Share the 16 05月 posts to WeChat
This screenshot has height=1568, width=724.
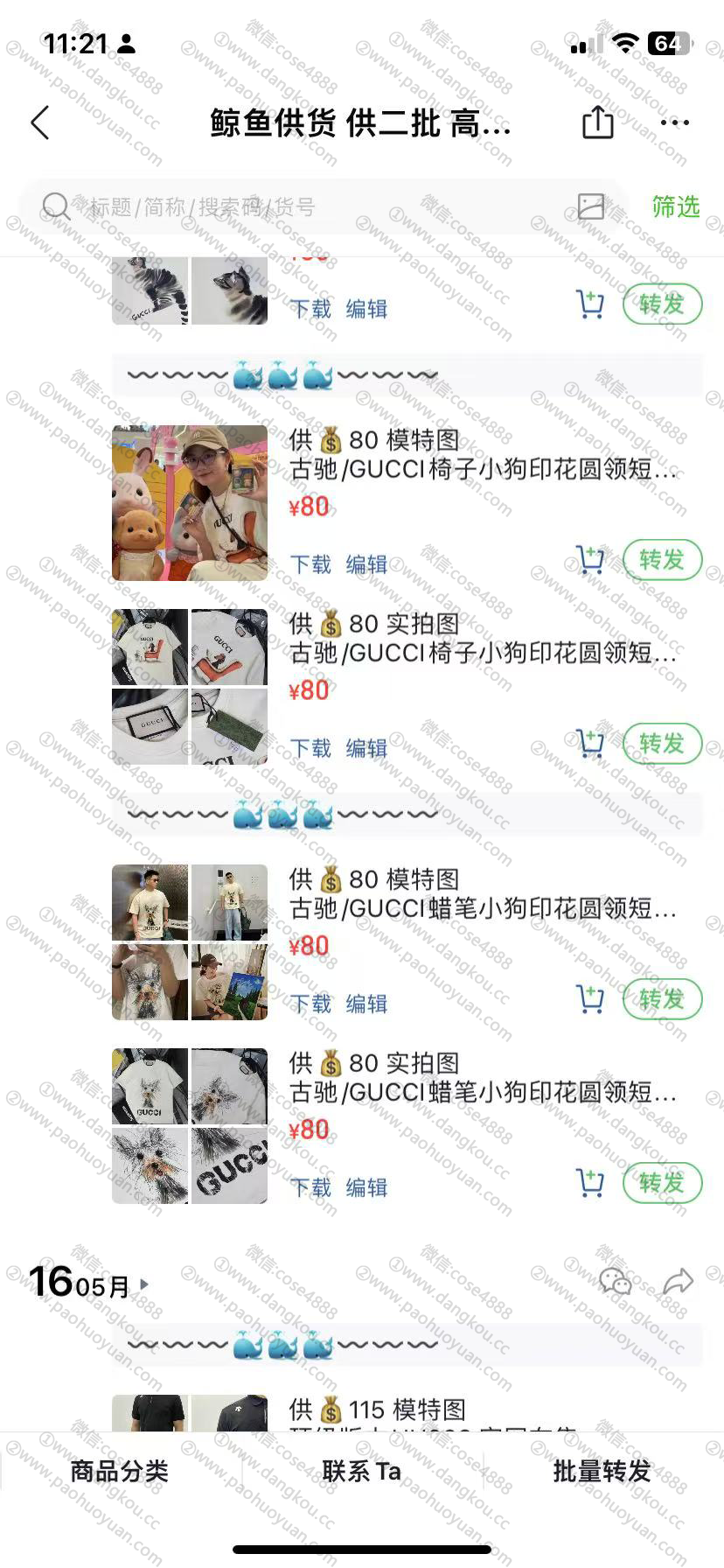[x=616, y=1283]
